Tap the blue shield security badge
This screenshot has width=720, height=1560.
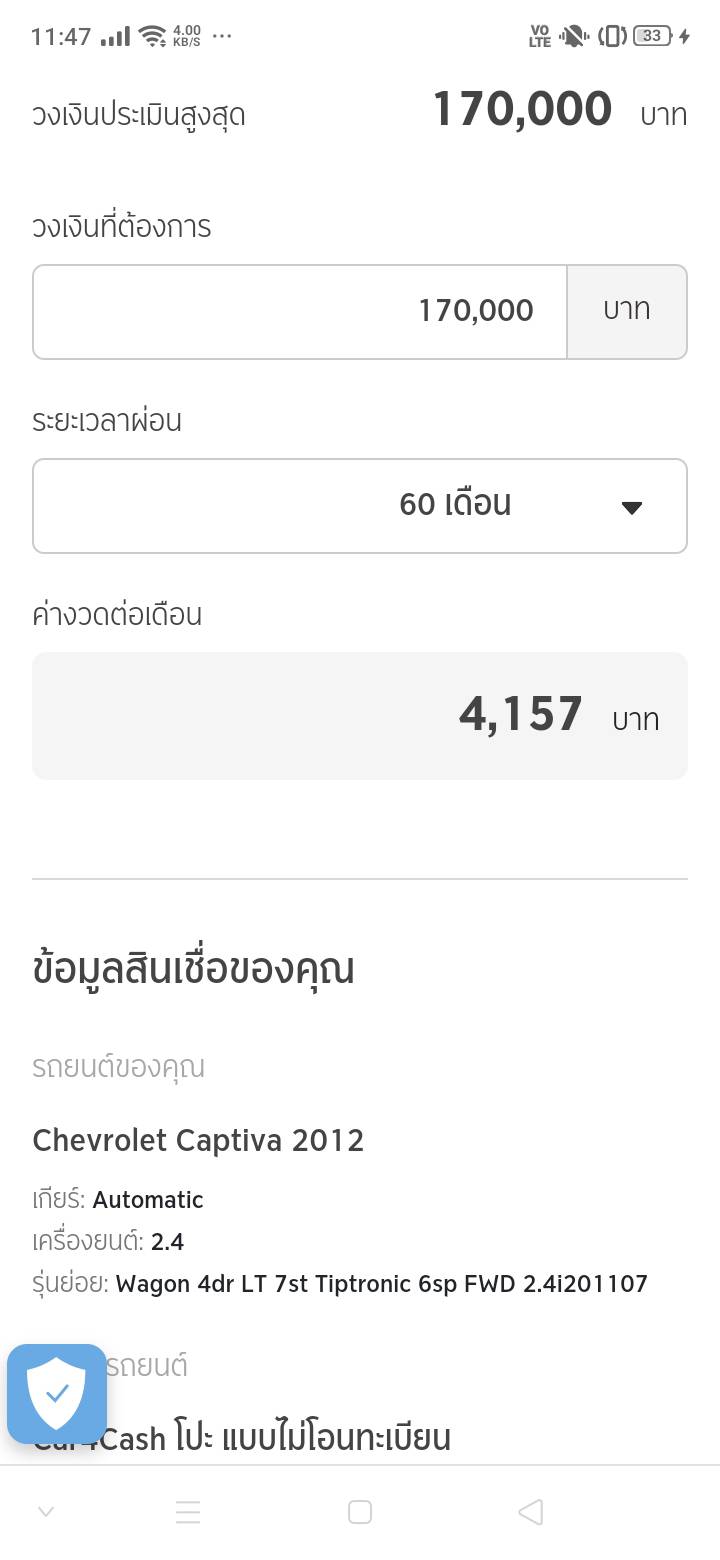coord(57,1393)
